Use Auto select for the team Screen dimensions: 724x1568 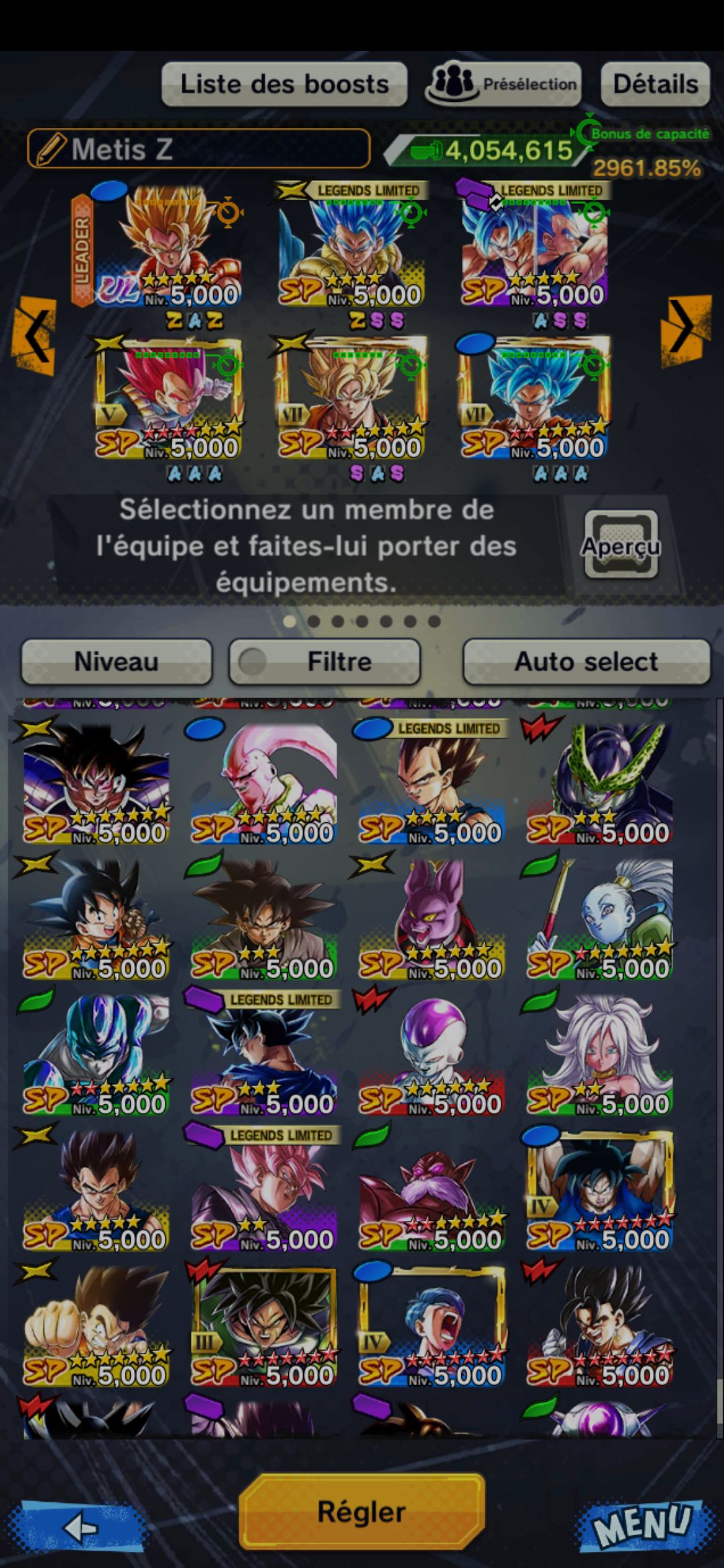586,662
